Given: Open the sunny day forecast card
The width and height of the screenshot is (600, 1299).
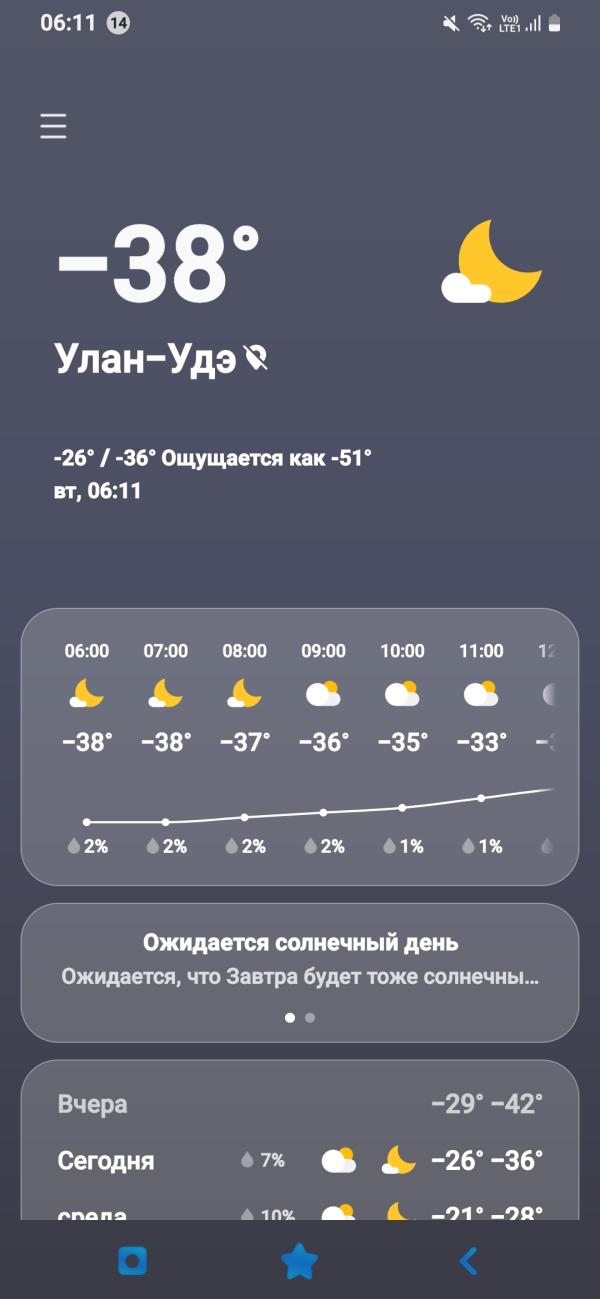Looking at the screenshot, I should (x=300, y=973).
